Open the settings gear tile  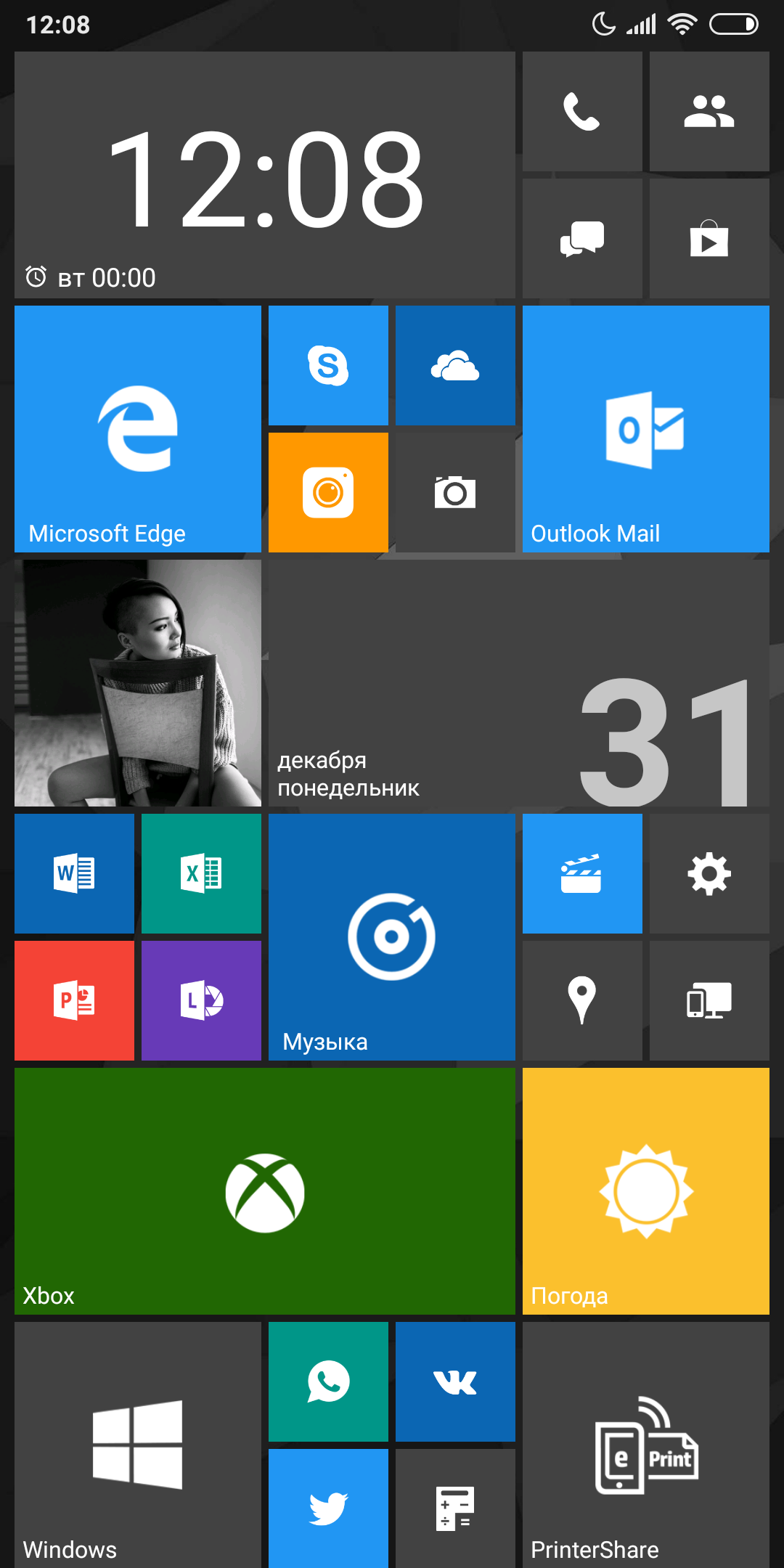pyautogui.click(x=709, y=873)
